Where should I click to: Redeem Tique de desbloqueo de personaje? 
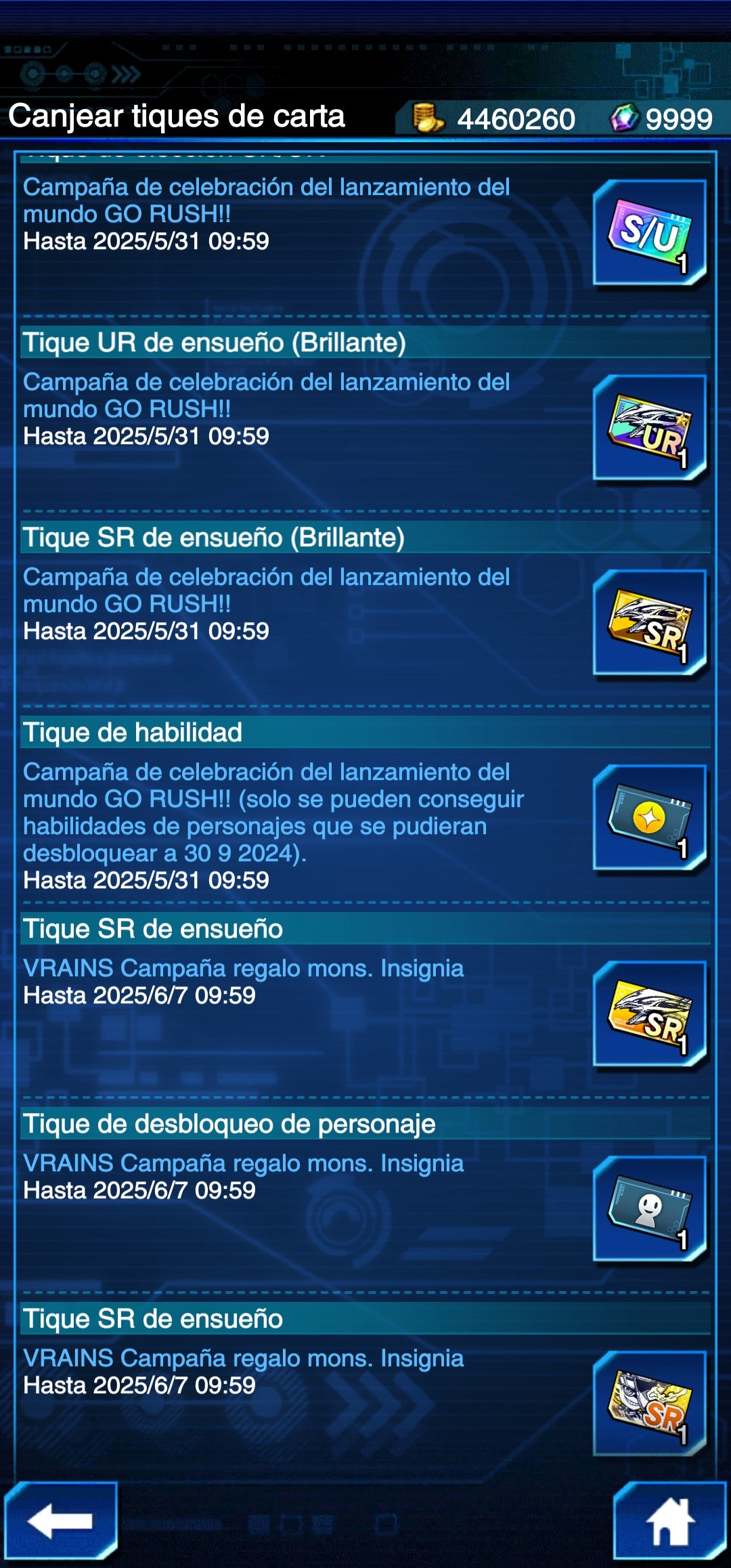pyautogui.click(x=650, y=1209)
